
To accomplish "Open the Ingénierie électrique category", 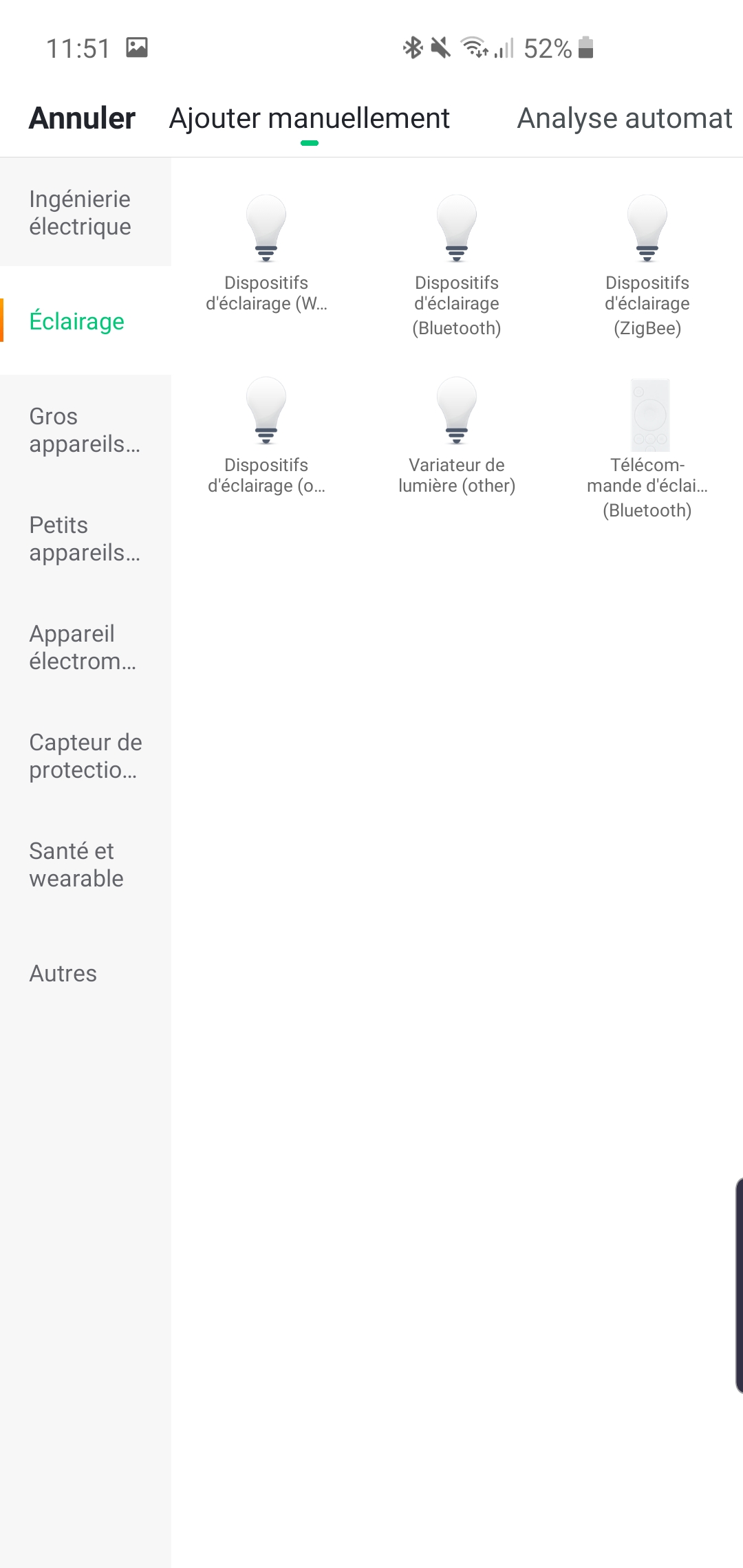I will tap(85, 213).
